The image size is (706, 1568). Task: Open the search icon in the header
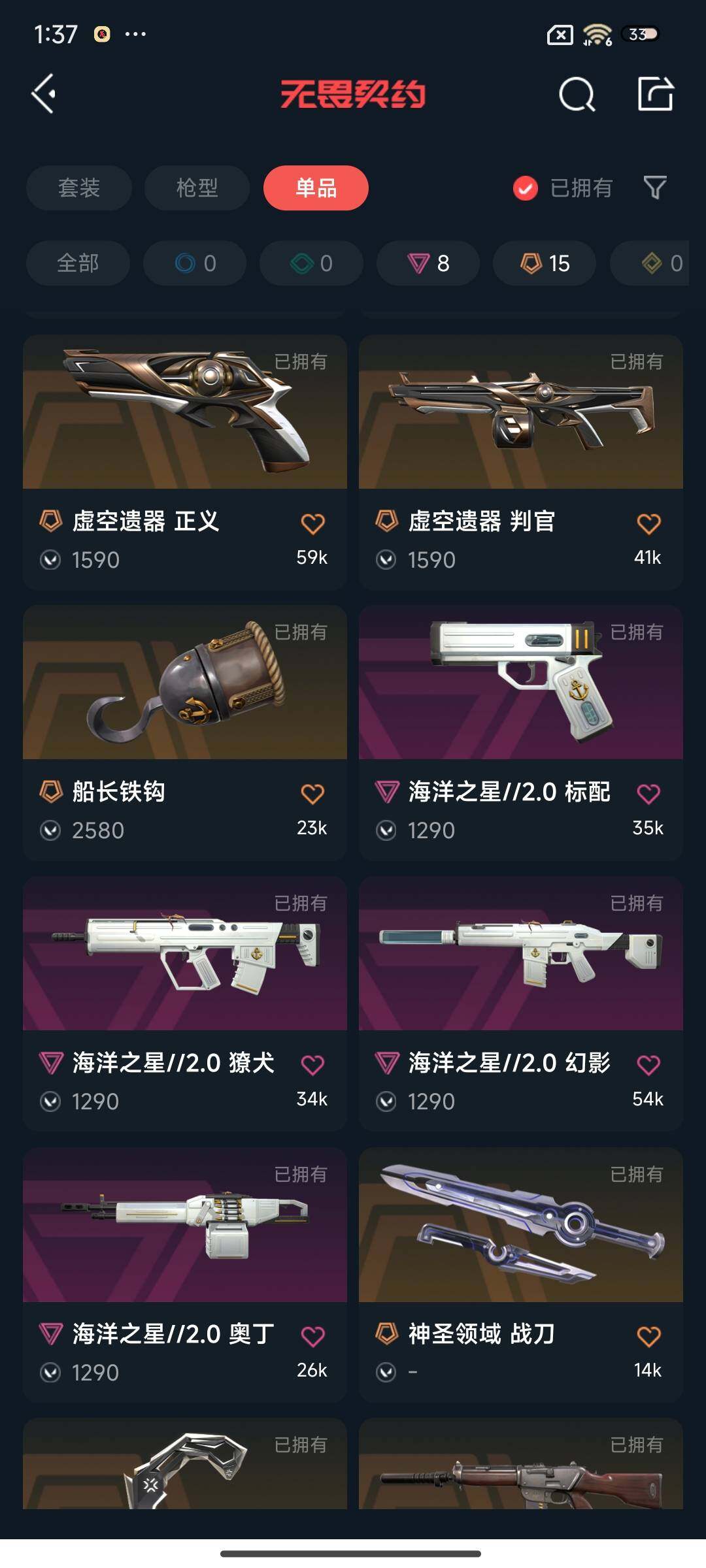(577, 95)
